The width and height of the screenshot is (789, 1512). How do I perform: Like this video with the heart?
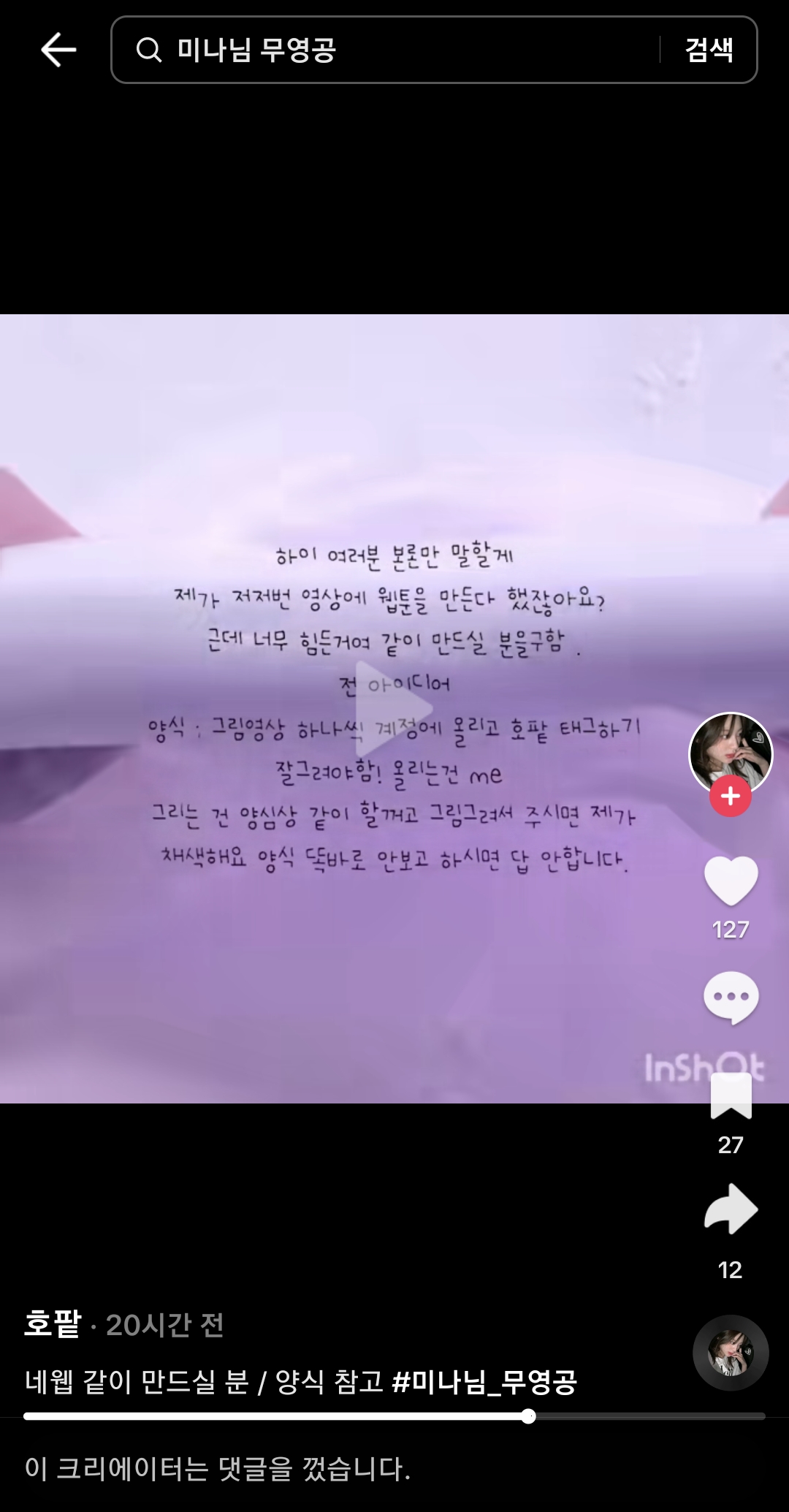731,880
